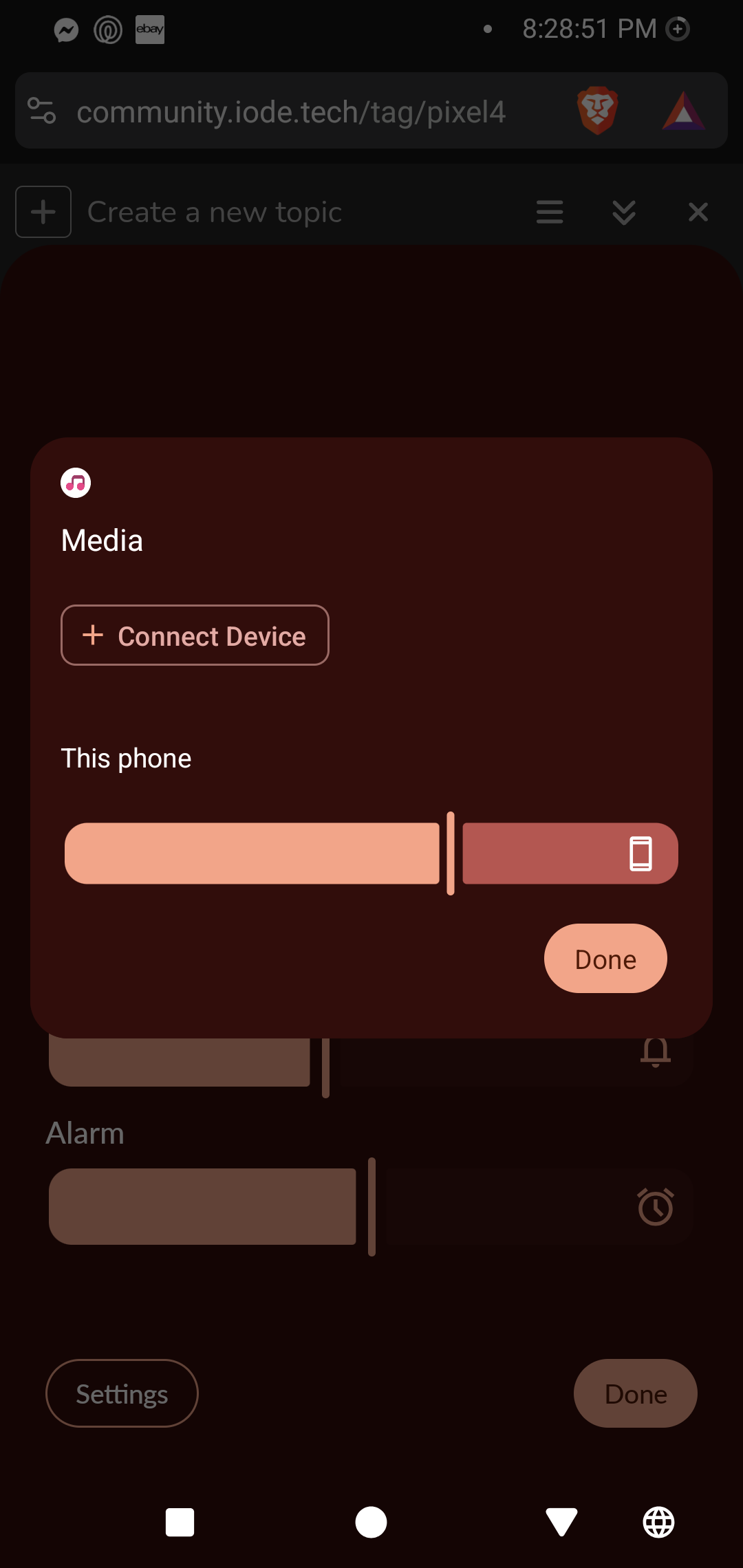Confirm the Media dialog with Done

pyautogui.click(x=605, y=959)
